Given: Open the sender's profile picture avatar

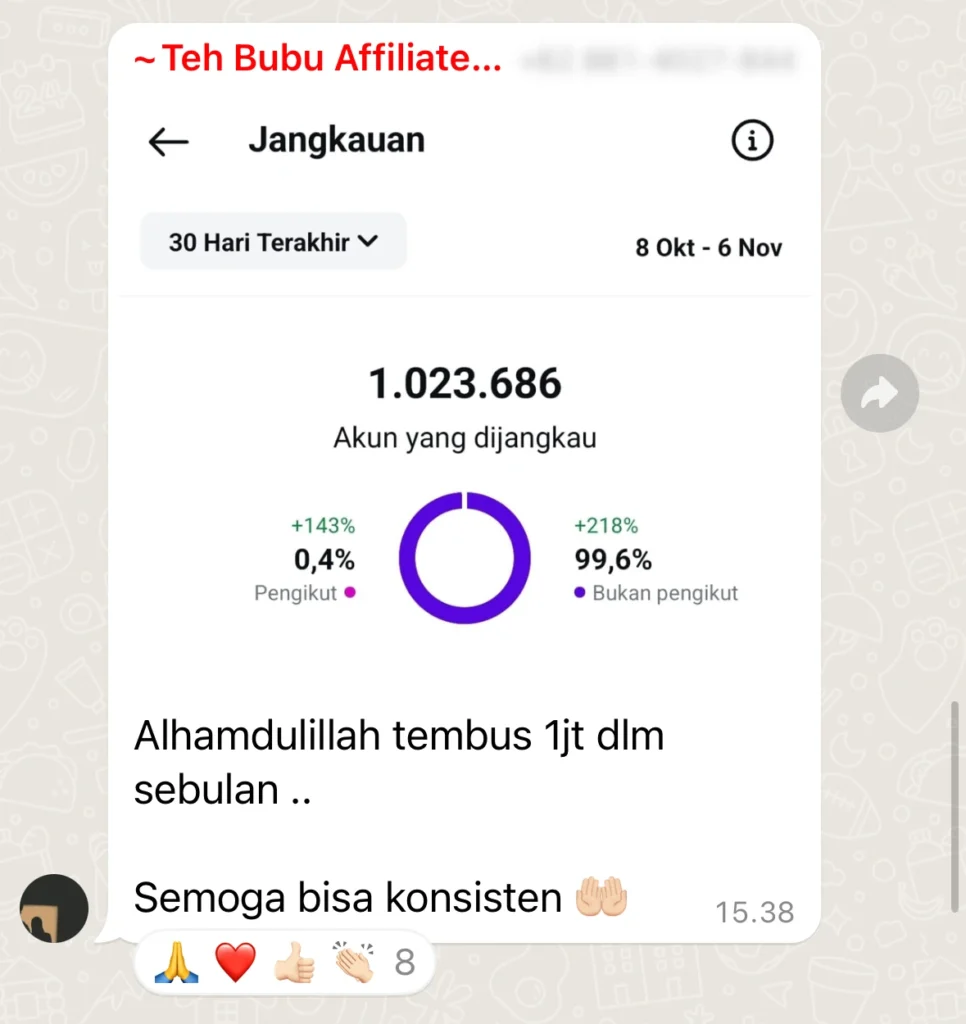Looking at the screenshot, I should (x=54, y=908).
